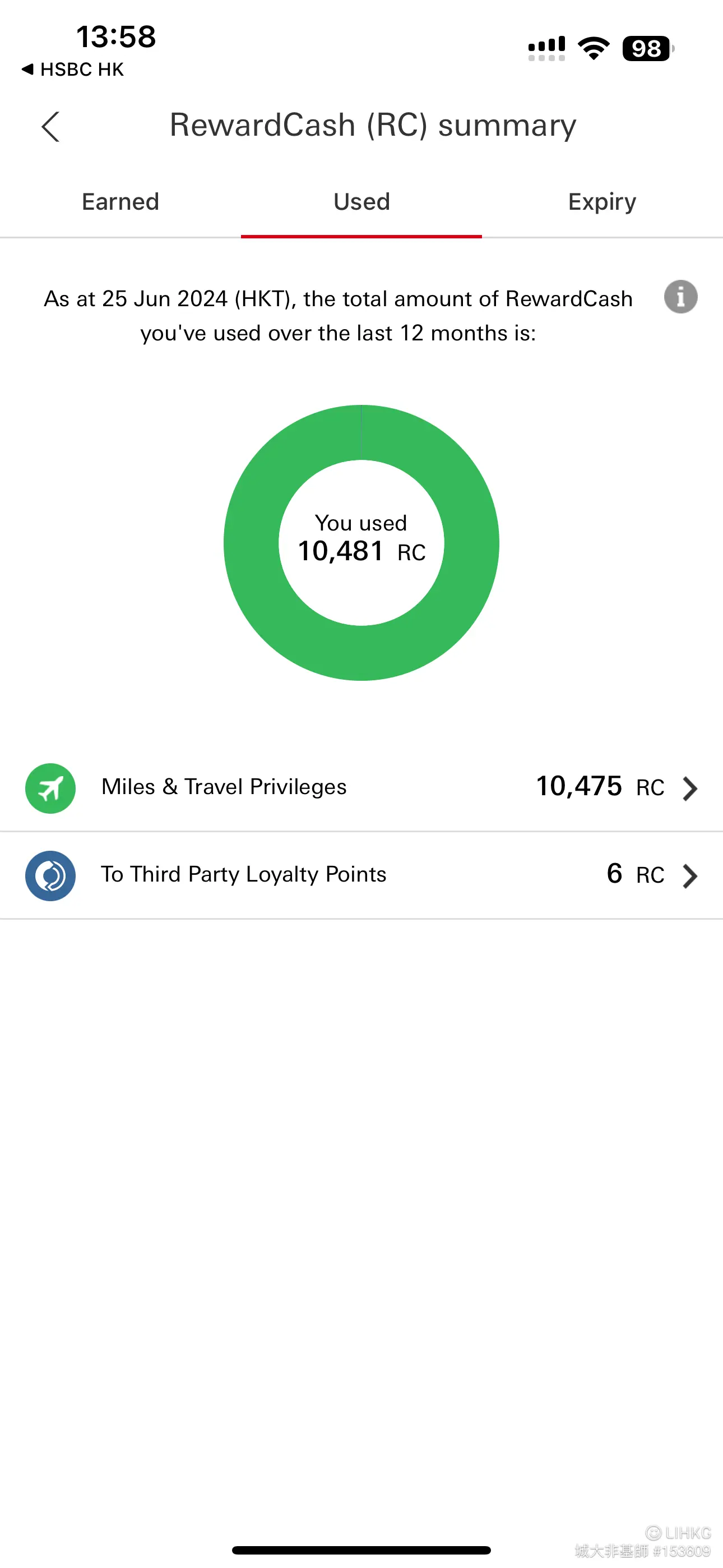Switch to the Earned tab
Image resolution: width=723 pixels, height=1568 pixels.
(x=121, y=202)
